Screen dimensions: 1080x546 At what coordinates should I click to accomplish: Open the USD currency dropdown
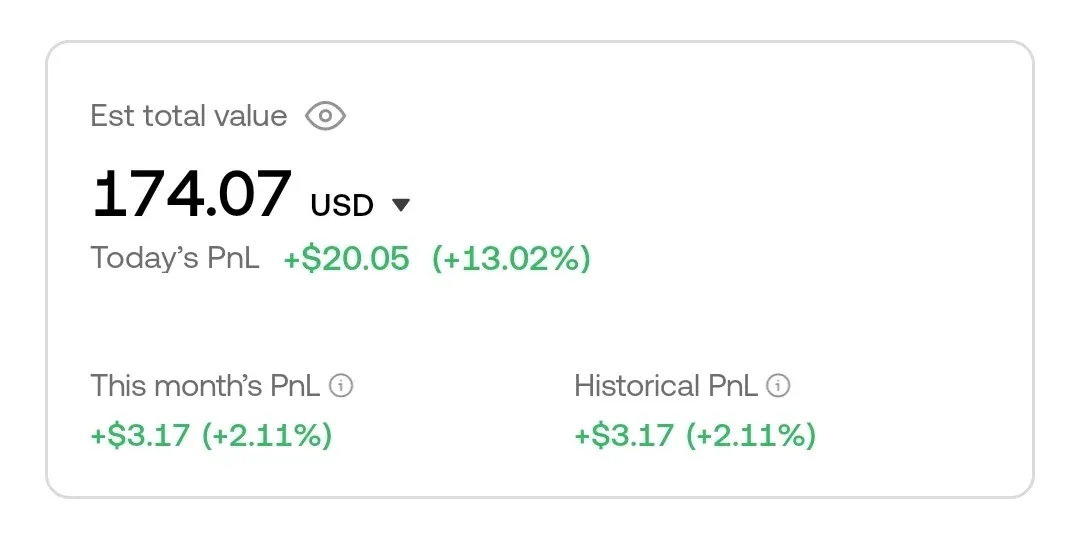point(400,205)
